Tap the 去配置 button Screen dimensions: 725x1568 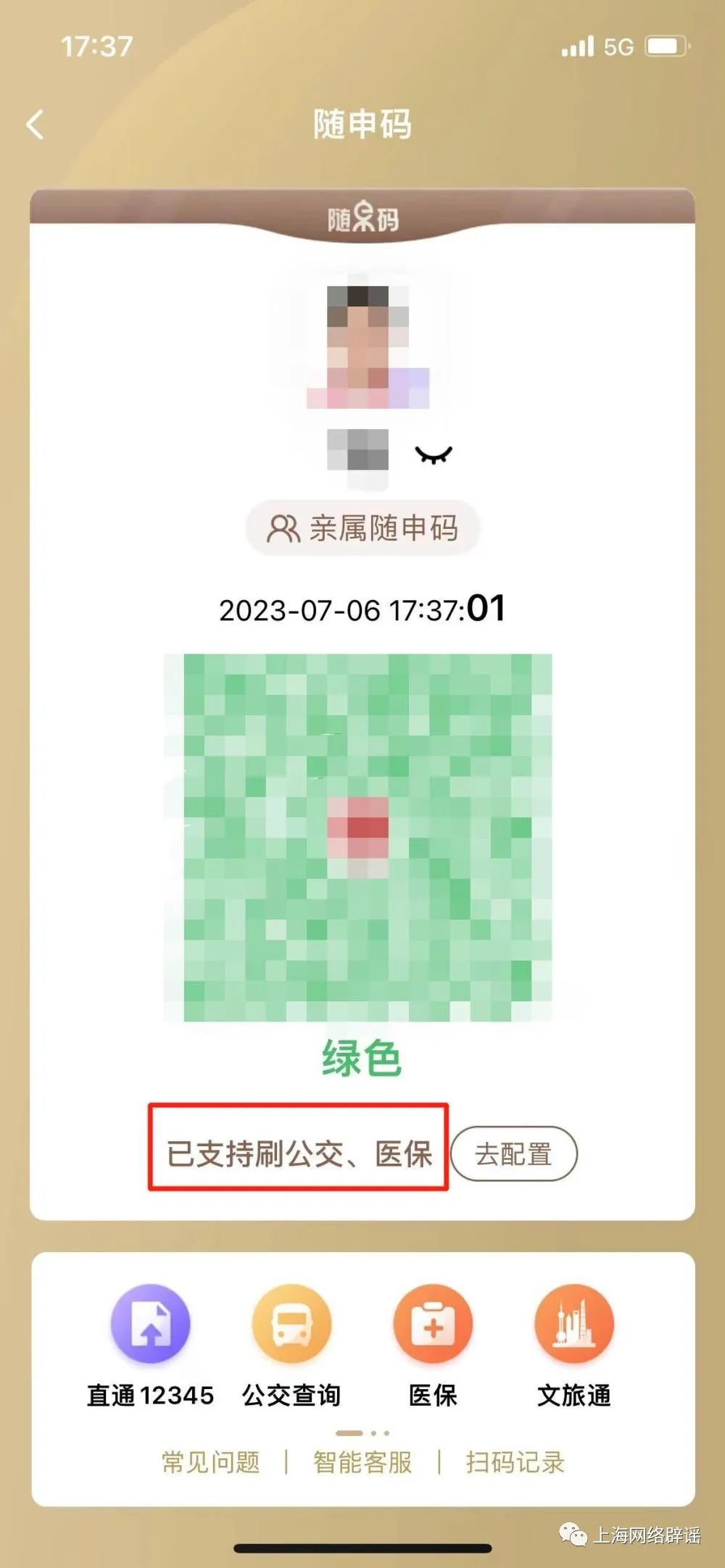pyautogui.click(x=513, y=1154)
